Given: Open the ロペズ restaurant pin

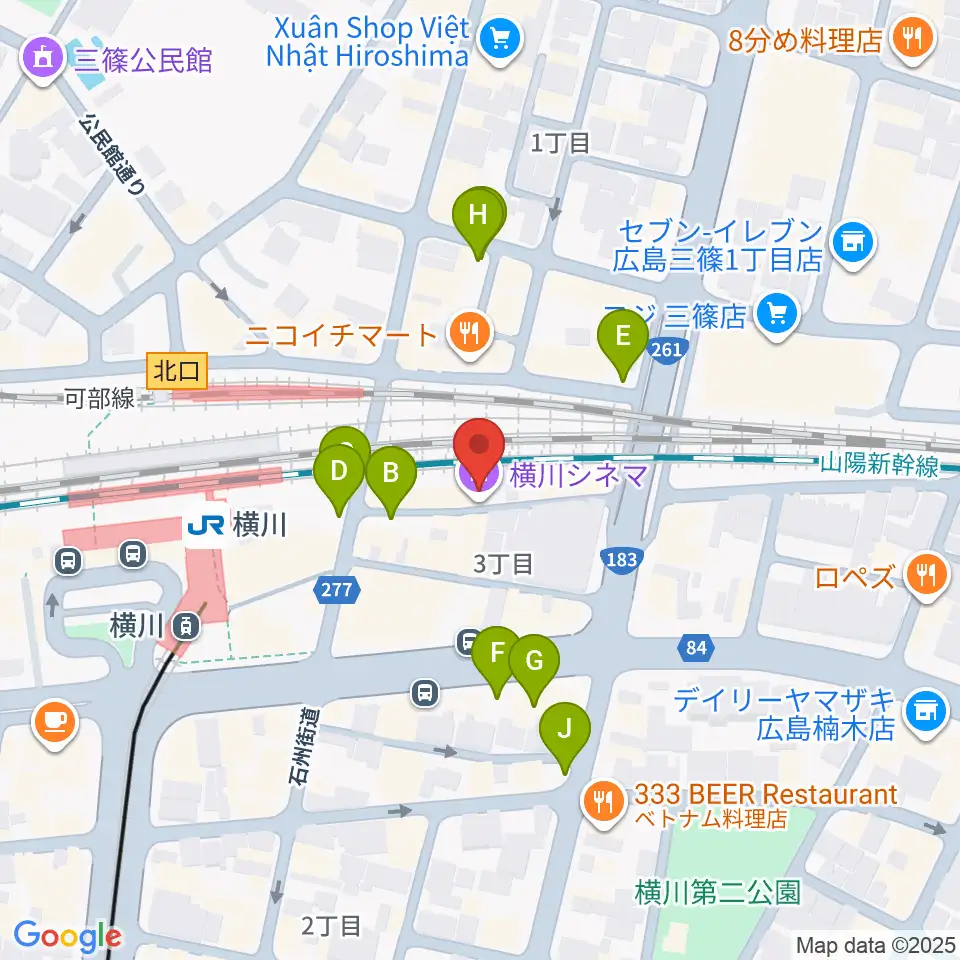Looking at the screenshot, I should (x=928, y=576).
